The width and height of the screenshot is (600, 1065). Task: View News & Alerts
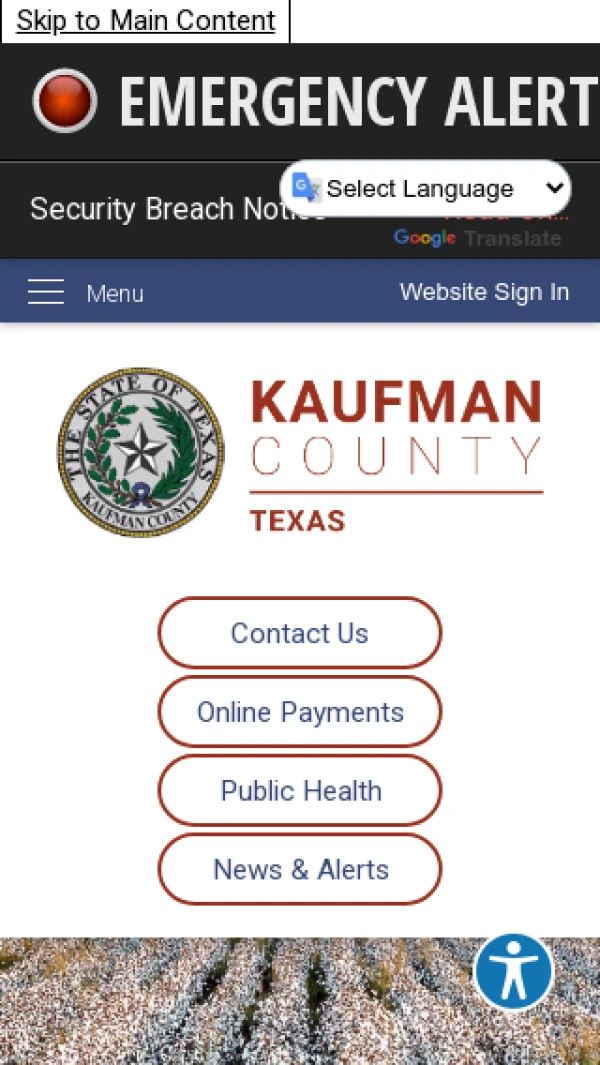pyautogui.click(x=300, y=869)
